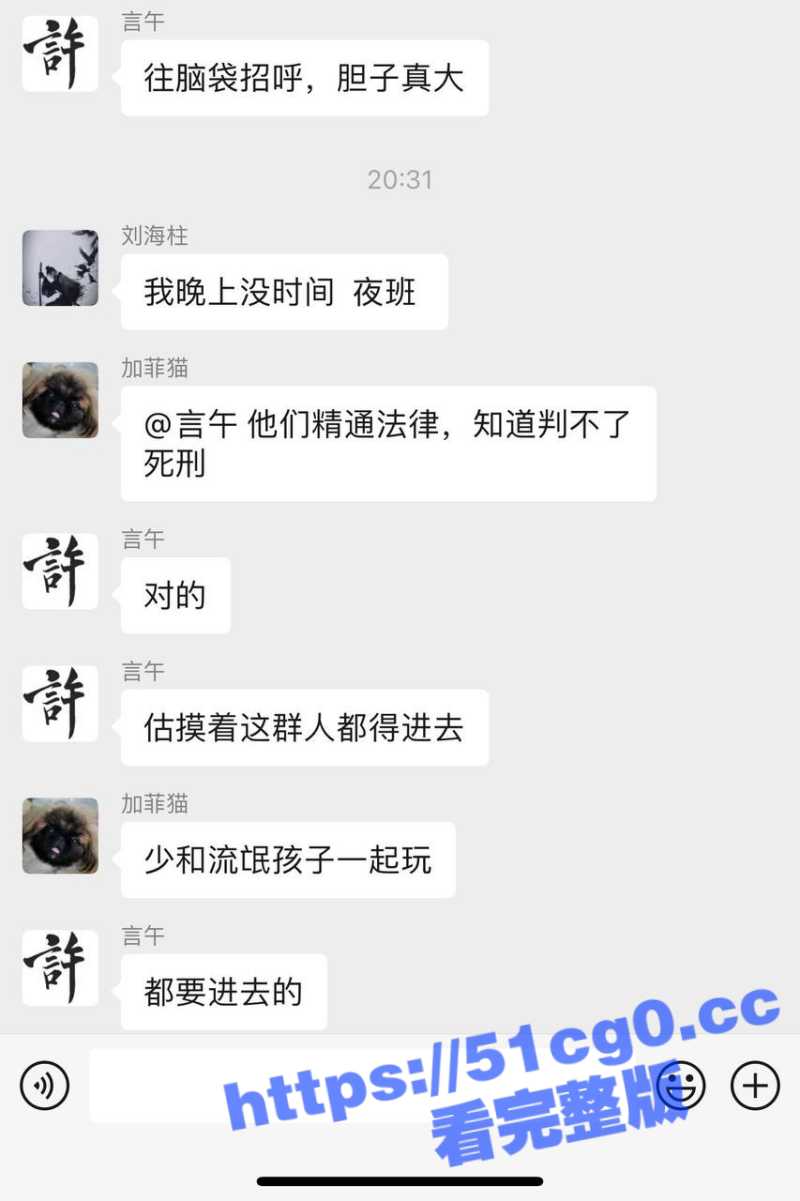The image size is (800, 1201).
Task: Tap the home indicator bar at bottom
Action: (400, 1180)
